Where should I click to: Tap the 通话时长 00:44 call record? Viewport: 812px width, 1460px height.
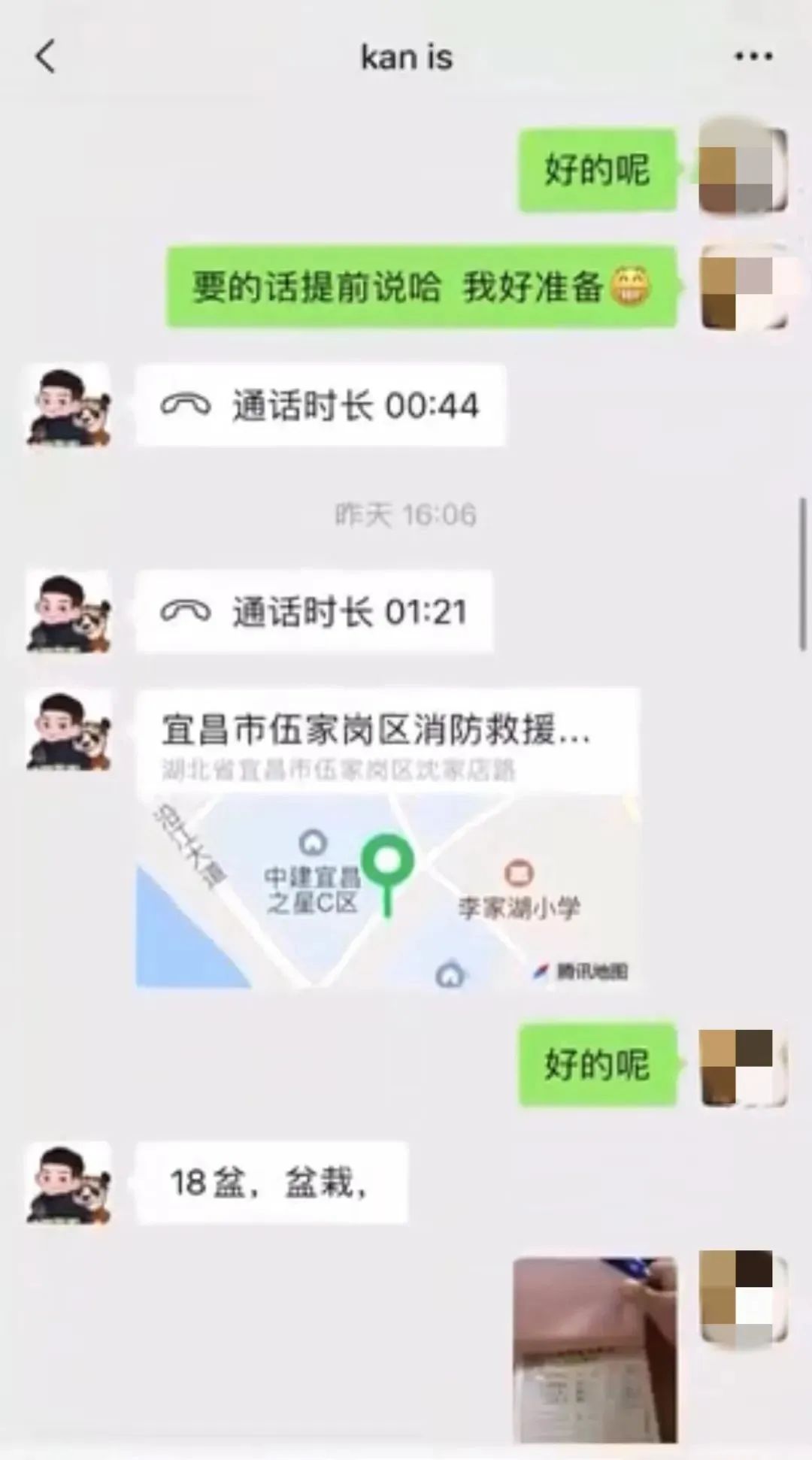(x=320, y=406)
